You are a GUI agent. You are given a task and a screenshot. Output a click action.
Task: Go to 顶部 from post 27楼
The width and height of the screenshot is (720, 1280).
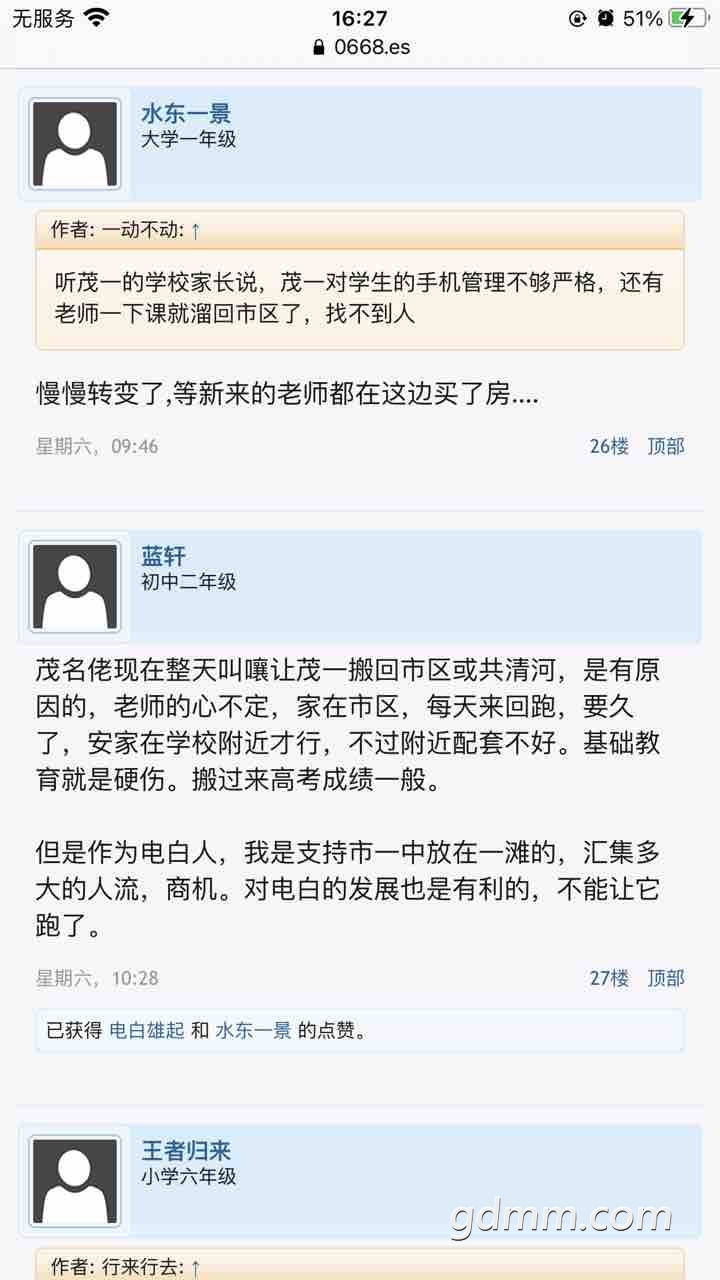pos(666,977)
